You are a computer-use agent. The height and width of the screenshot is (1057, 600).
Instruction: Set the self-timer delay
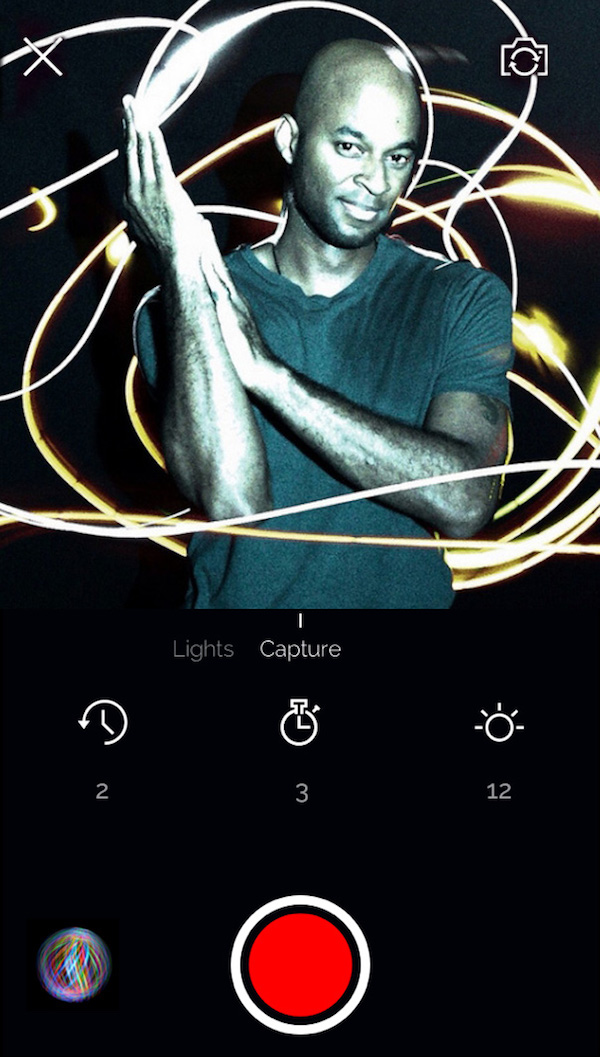300,722
